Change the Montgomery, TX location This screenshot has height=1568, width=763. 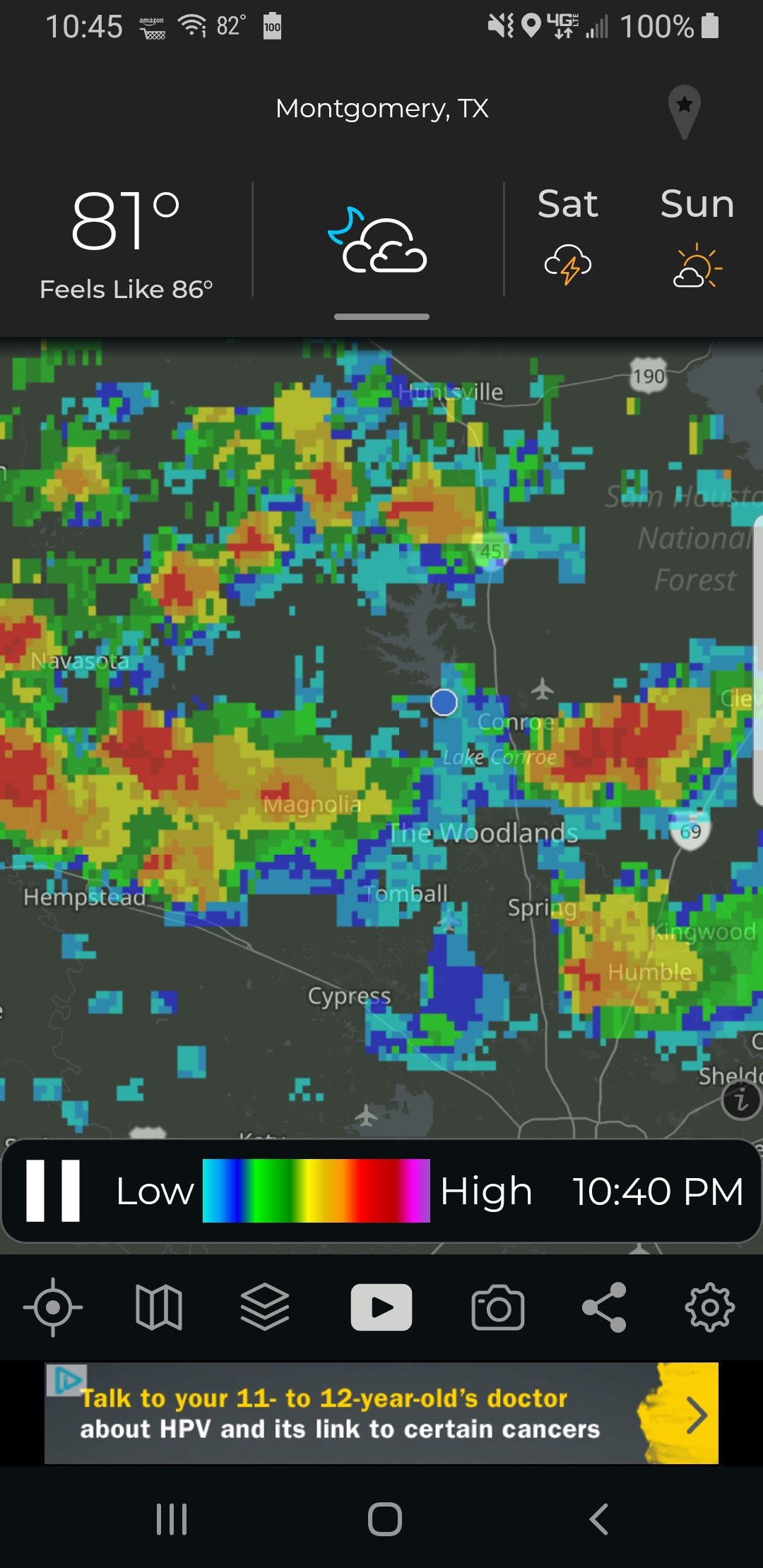click(x=381, y=109)
